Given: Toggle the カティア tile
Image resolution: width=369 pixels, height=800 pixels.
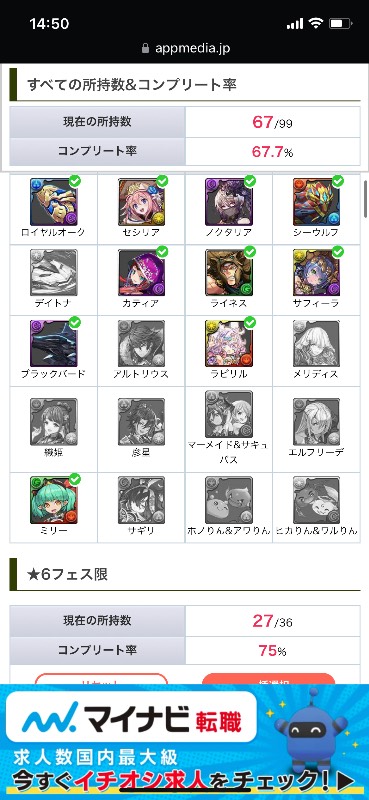Looking at the screenshot, I should pos(141,280).
